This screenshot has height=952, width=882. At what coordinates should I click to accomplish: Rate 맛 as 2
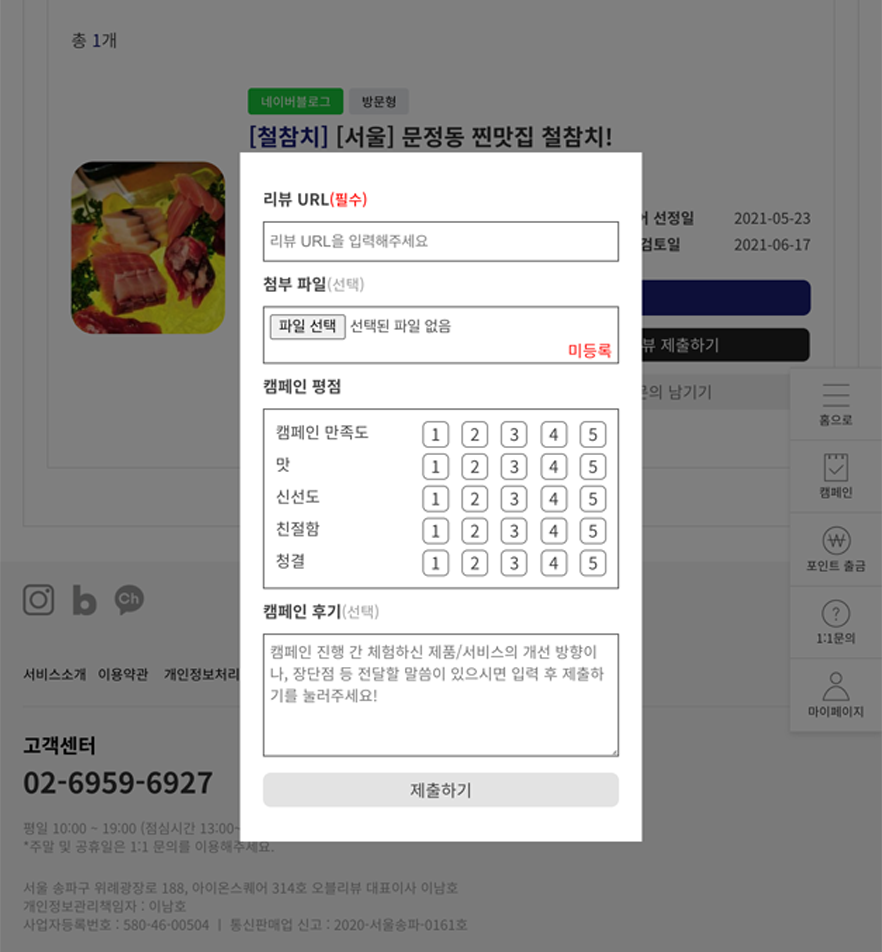pos(474,467)
